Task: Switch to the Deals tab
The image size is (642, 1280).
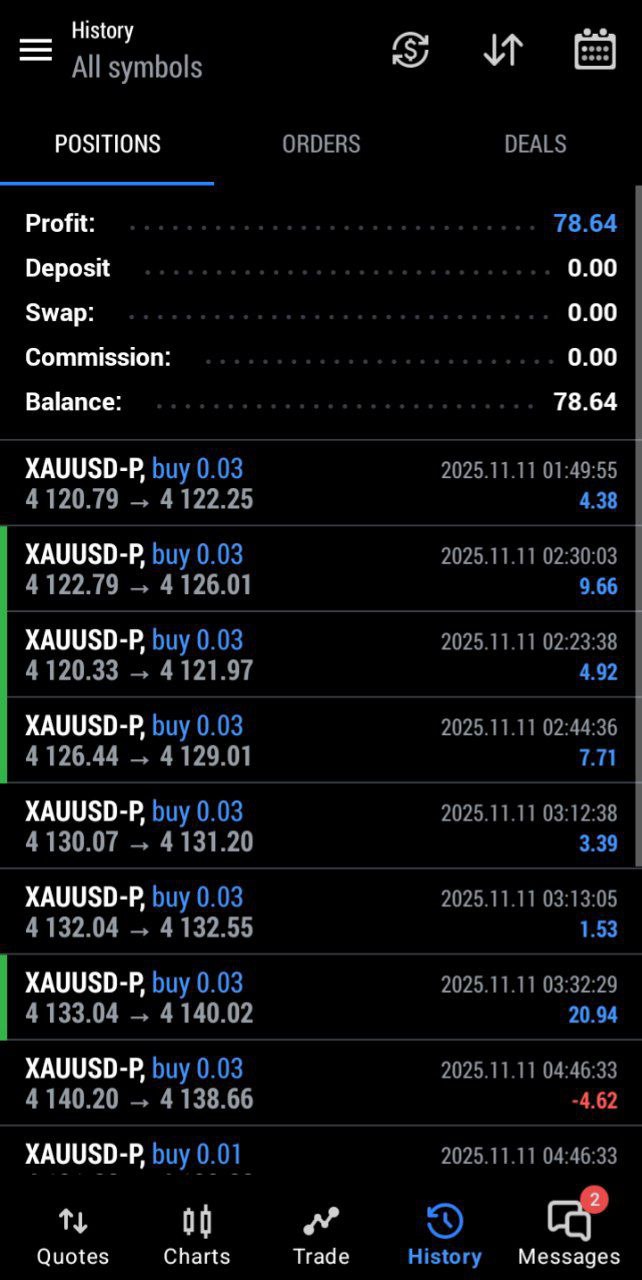Action: click(x=535, y=144)
